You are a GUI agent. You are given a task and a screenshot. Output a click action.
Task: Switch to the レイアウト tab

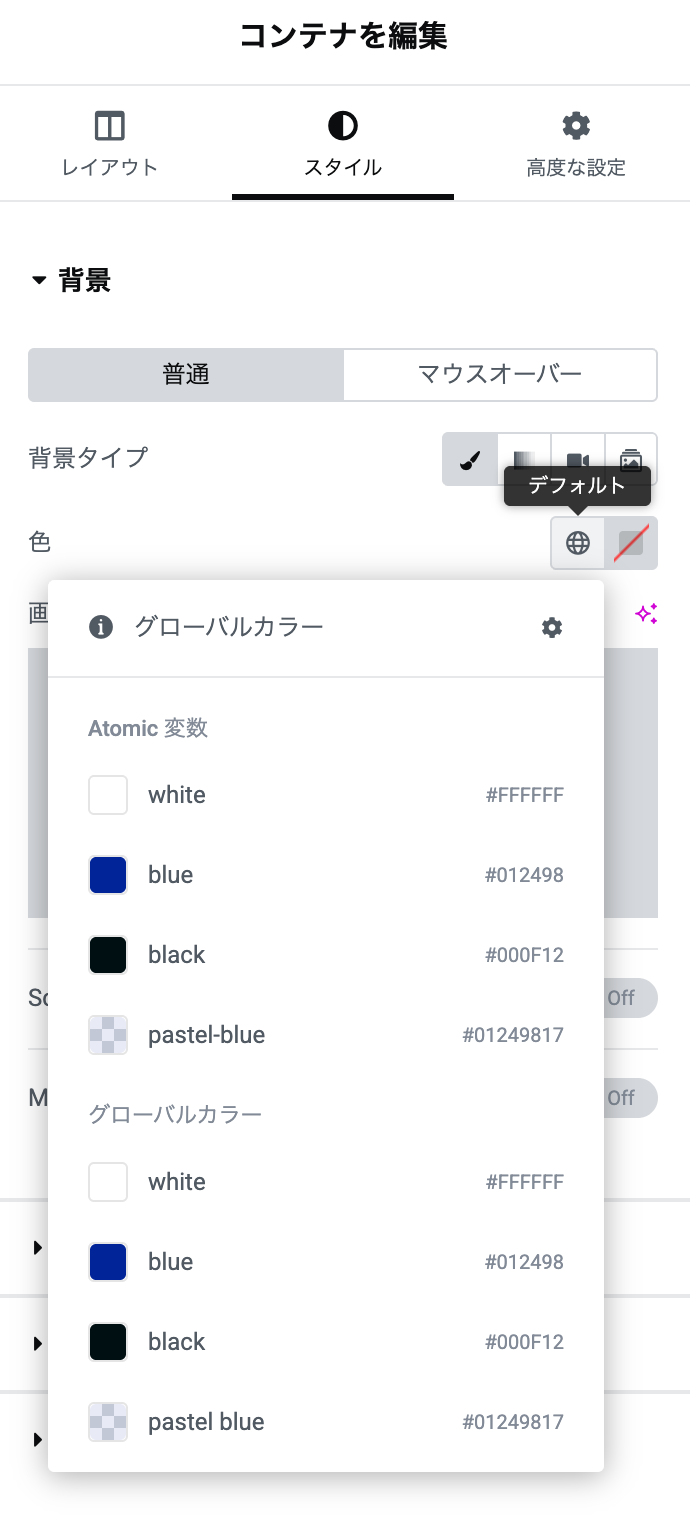click(110, 143)
